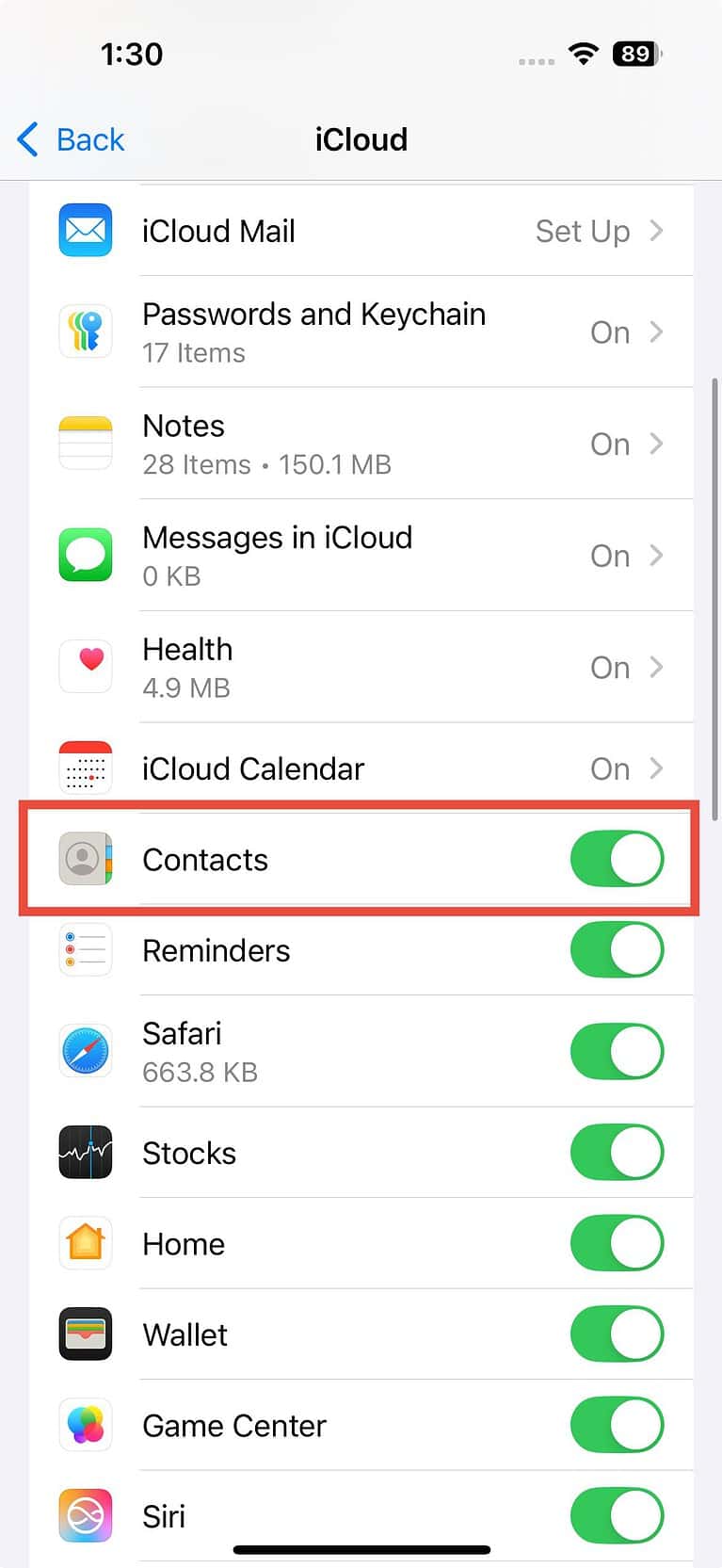This screenshot has height=1568, width=722.
Task: Turn off Home sync
Action: (617, 1243)
